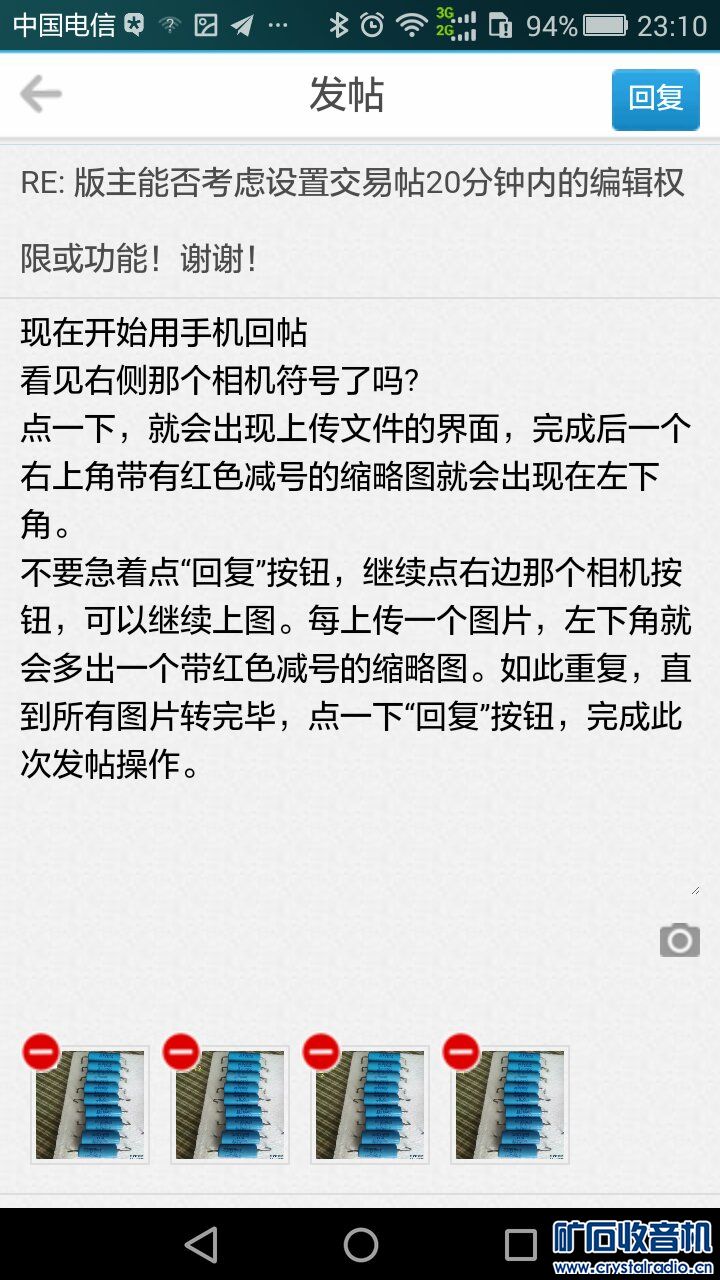The width and height of the screenshot is (720, 1280).
Task: Delete the fourth uploaded image via red minus
Action: click(461, 1053)
